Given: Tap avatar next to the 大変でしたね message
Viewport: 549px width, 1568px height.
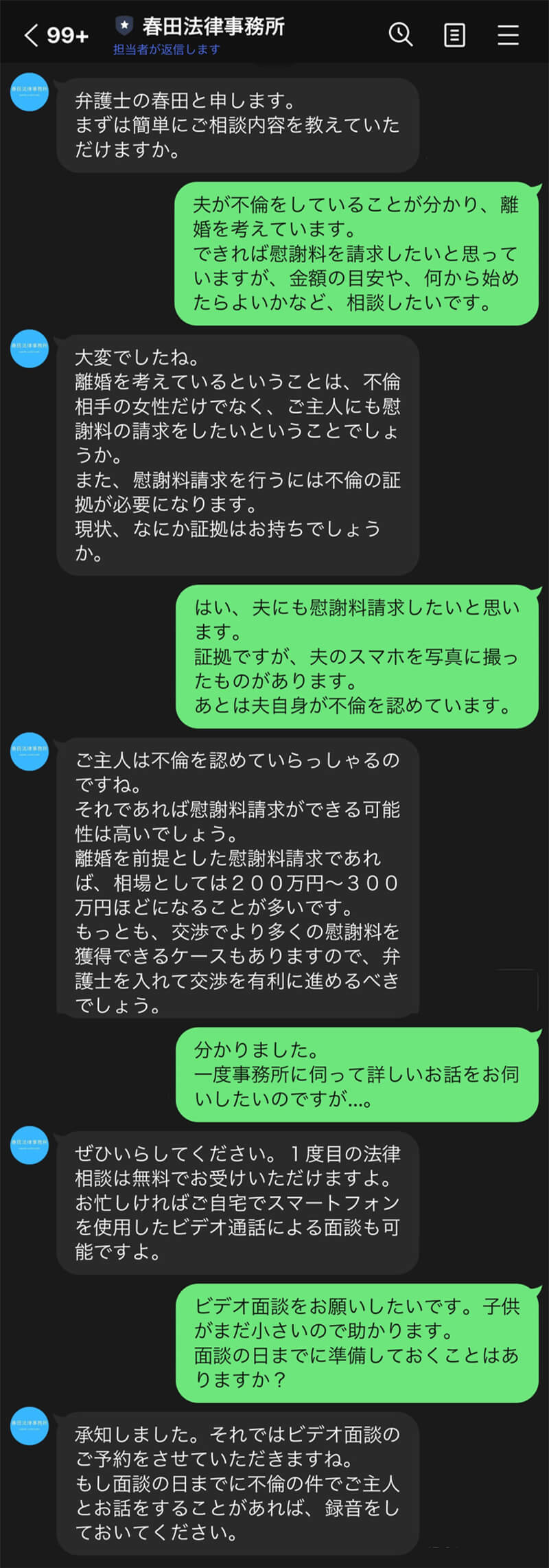Looking at the screenshot, I should click(28, 350).
